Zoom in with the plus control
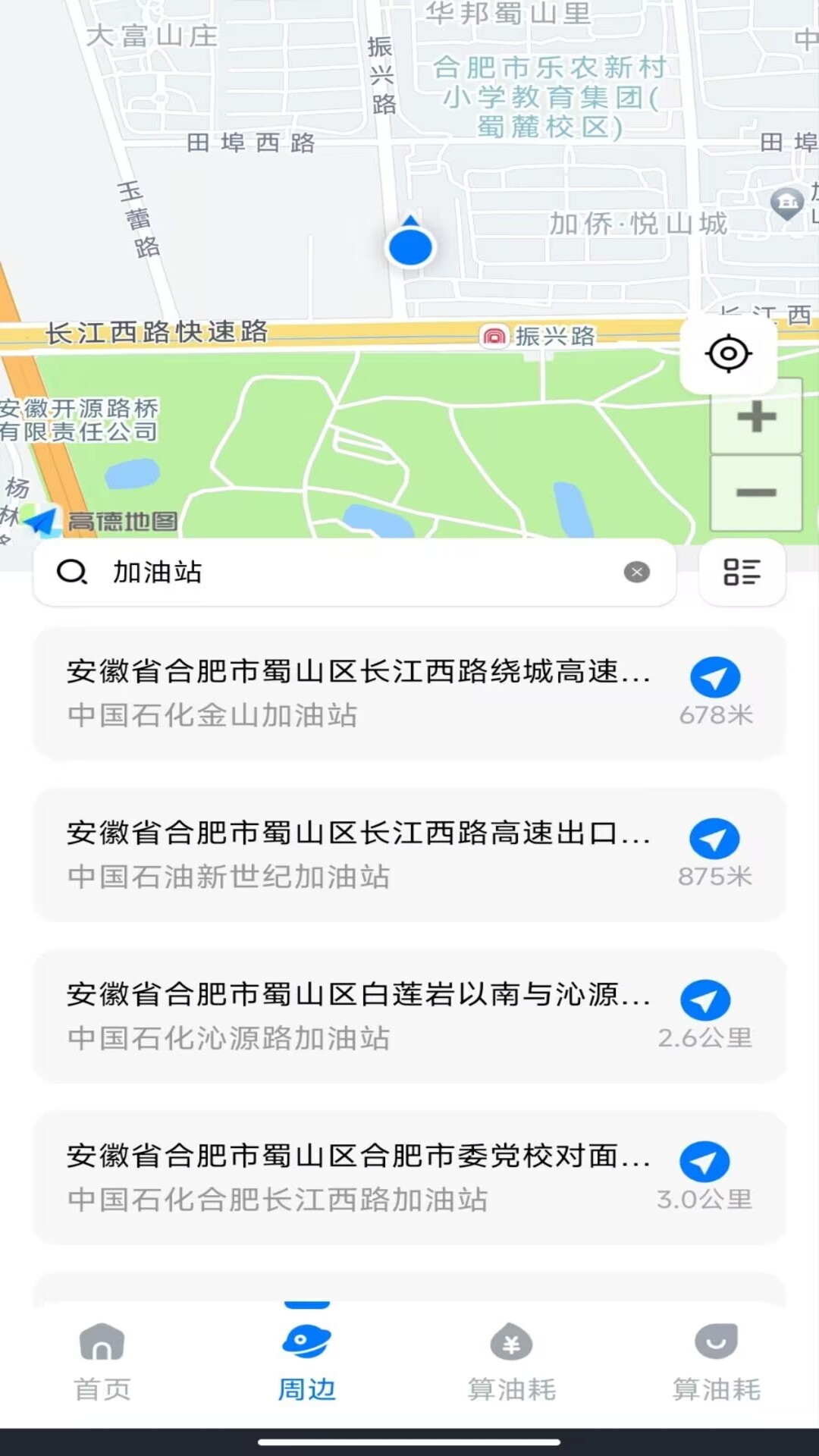 755,416
